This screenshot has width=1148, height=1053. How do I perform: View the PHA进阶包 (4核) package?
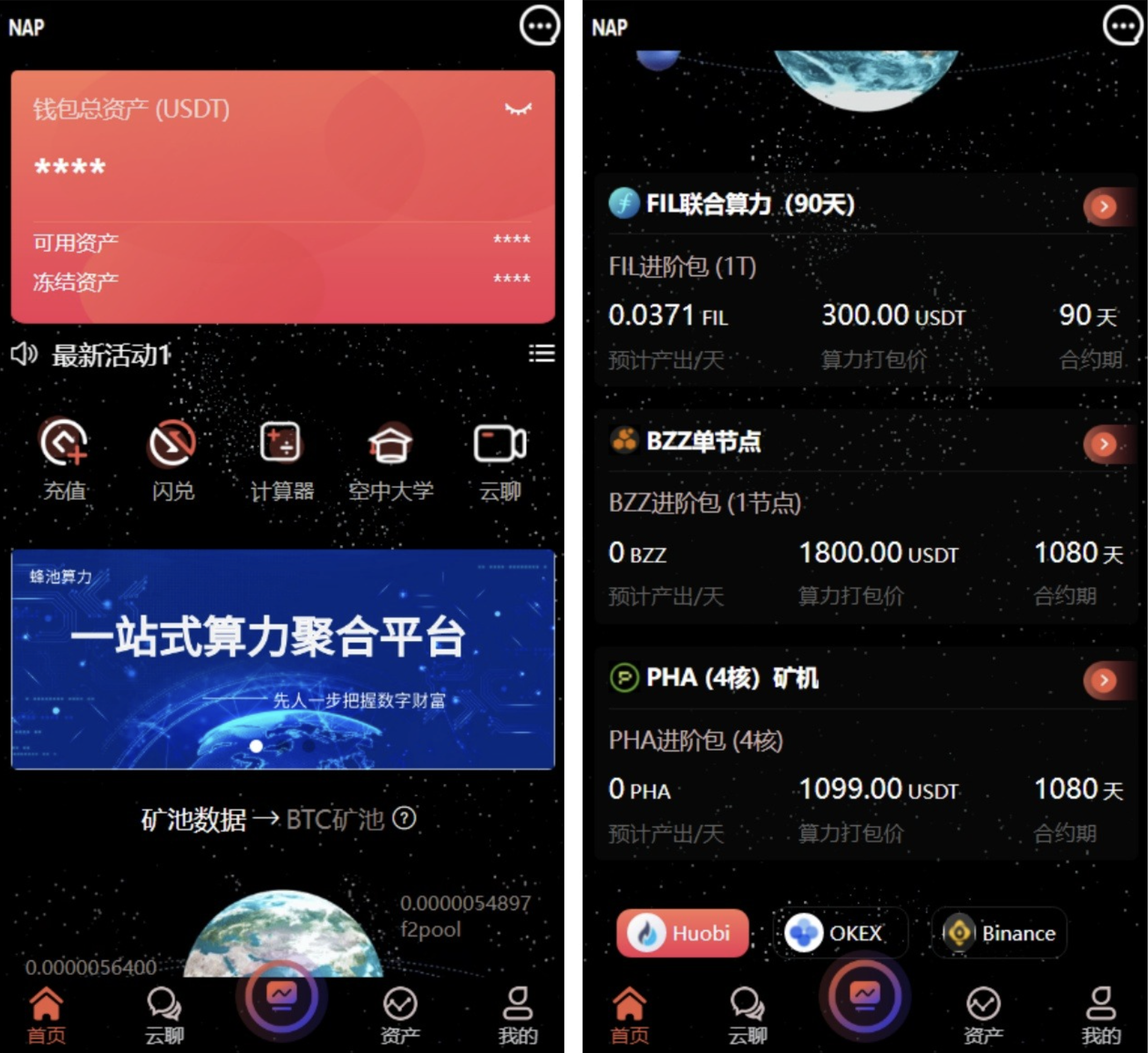coord(696,740)
